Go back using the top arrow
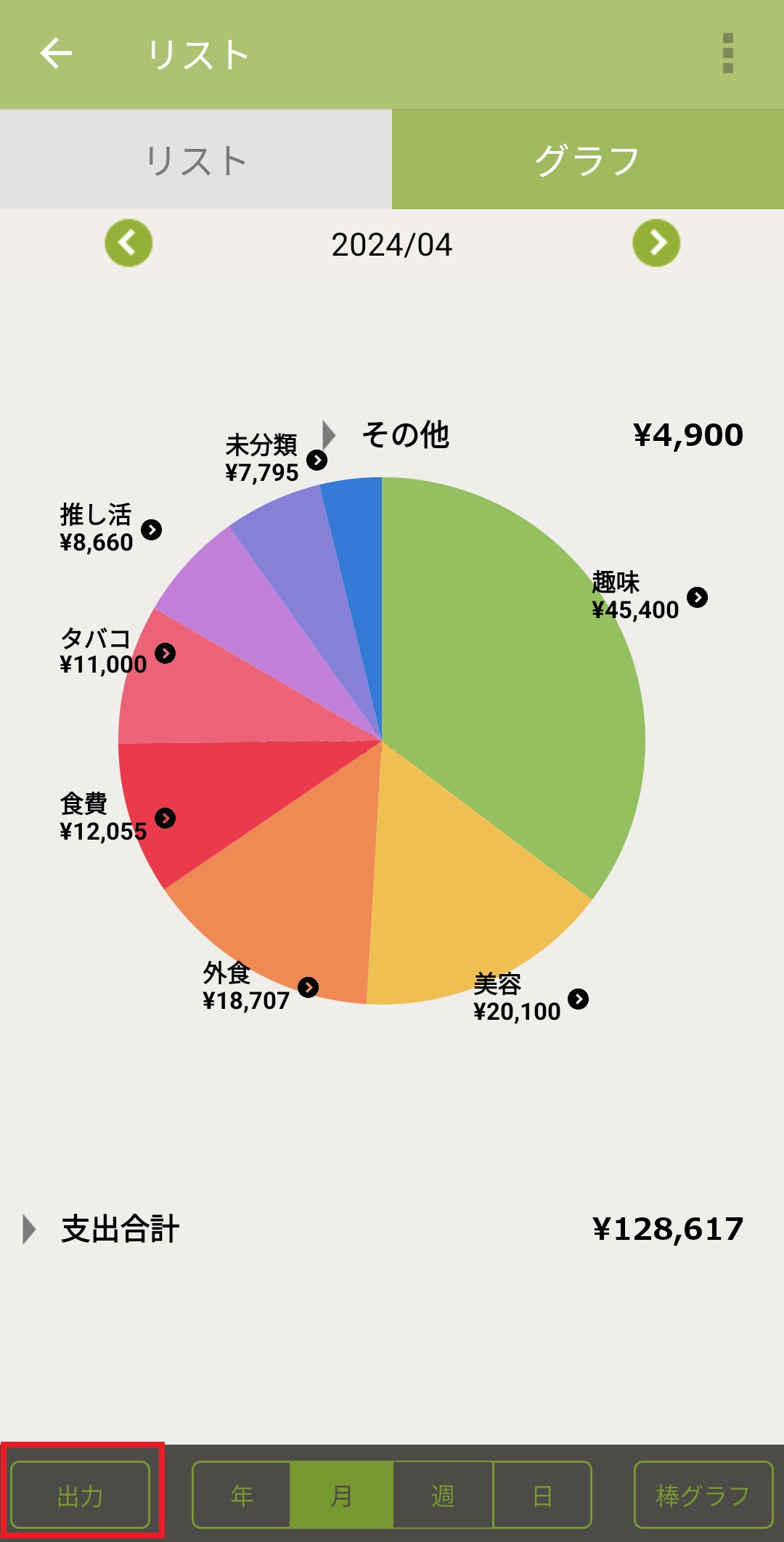784x1542 pixels. click(56, 54)
